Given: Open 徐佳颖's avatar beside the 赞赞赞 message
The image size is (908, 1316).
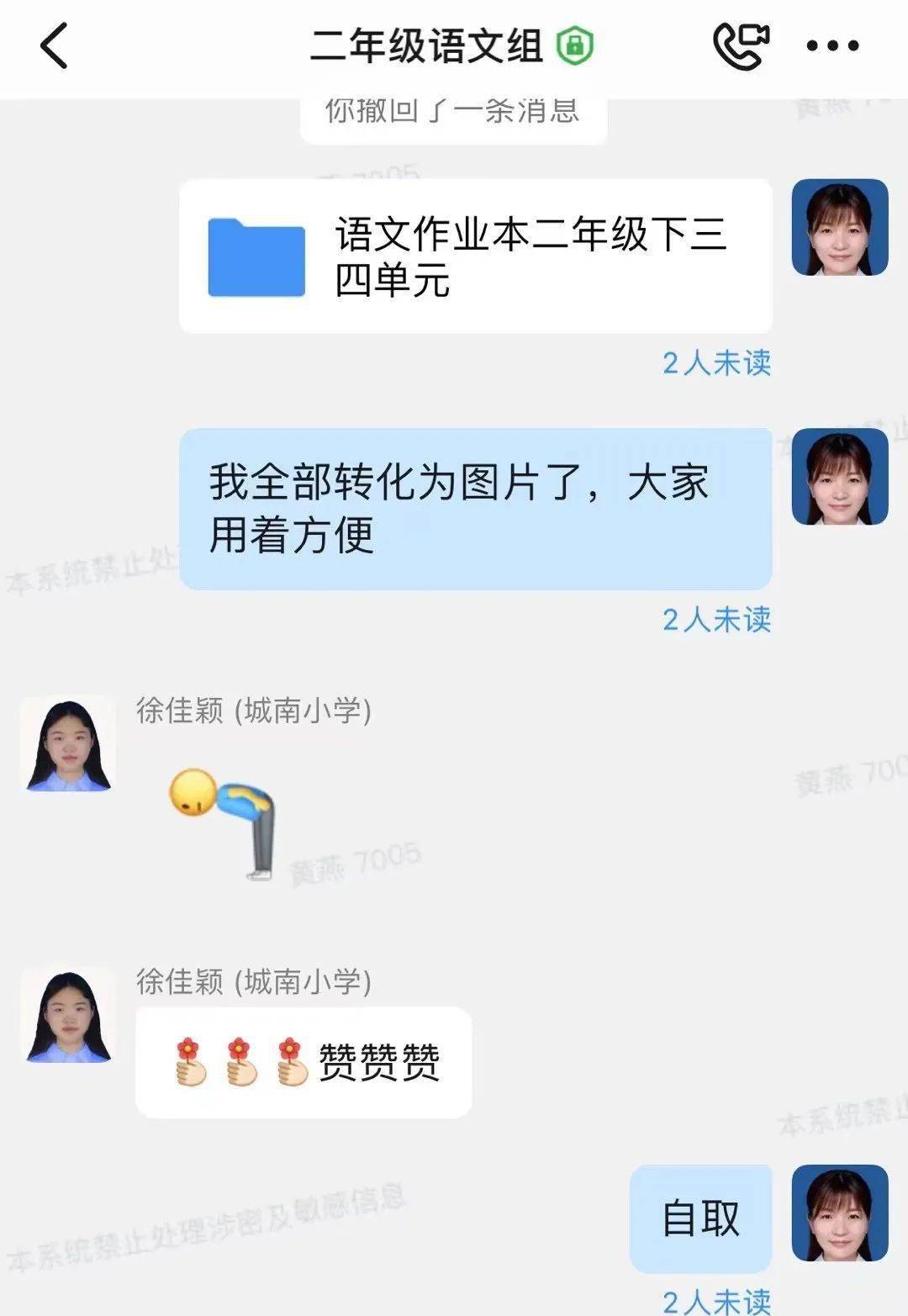Looking at the screenshot, I should click(x=68, y=1017).
